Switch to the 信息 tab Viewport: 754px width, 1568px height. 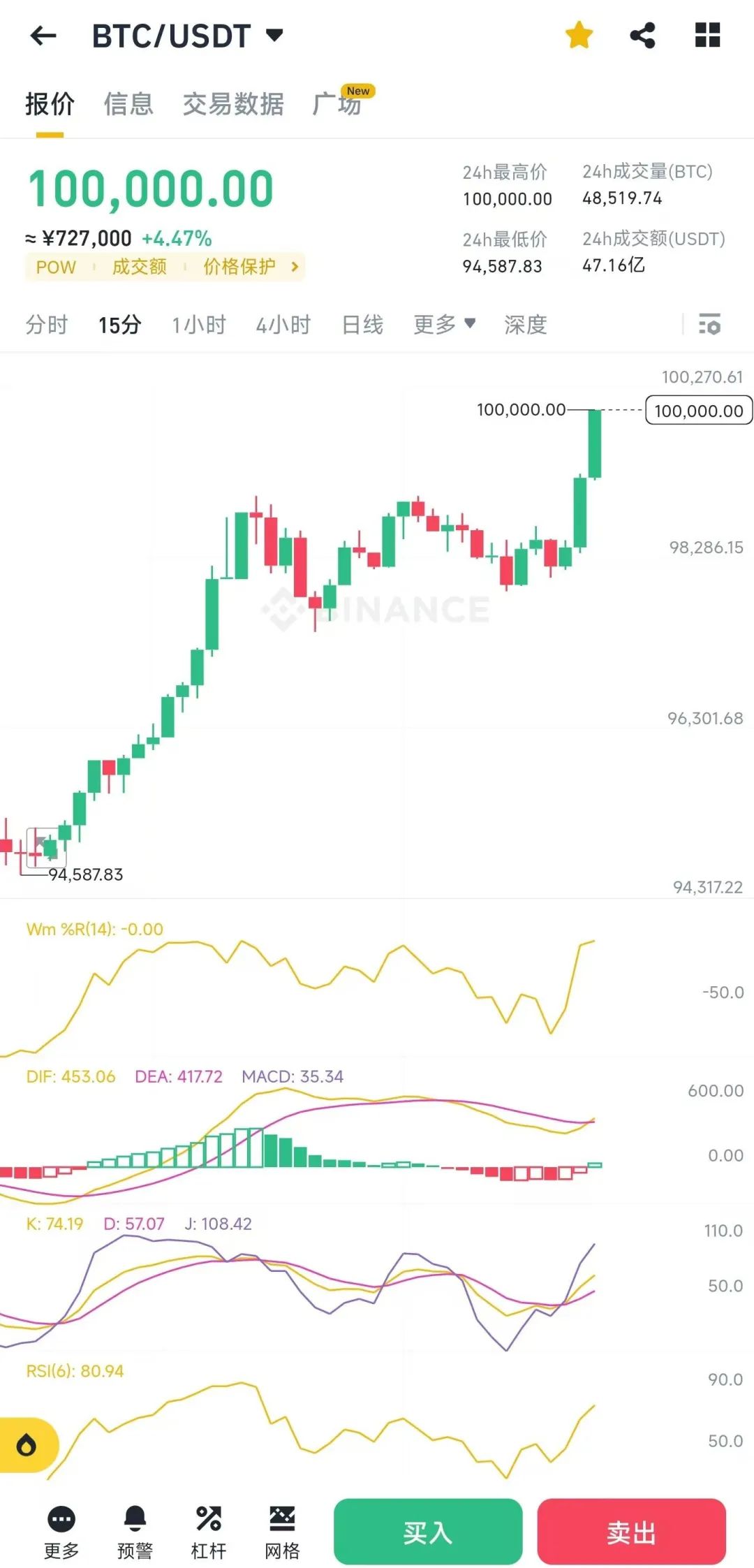(128, 104)
